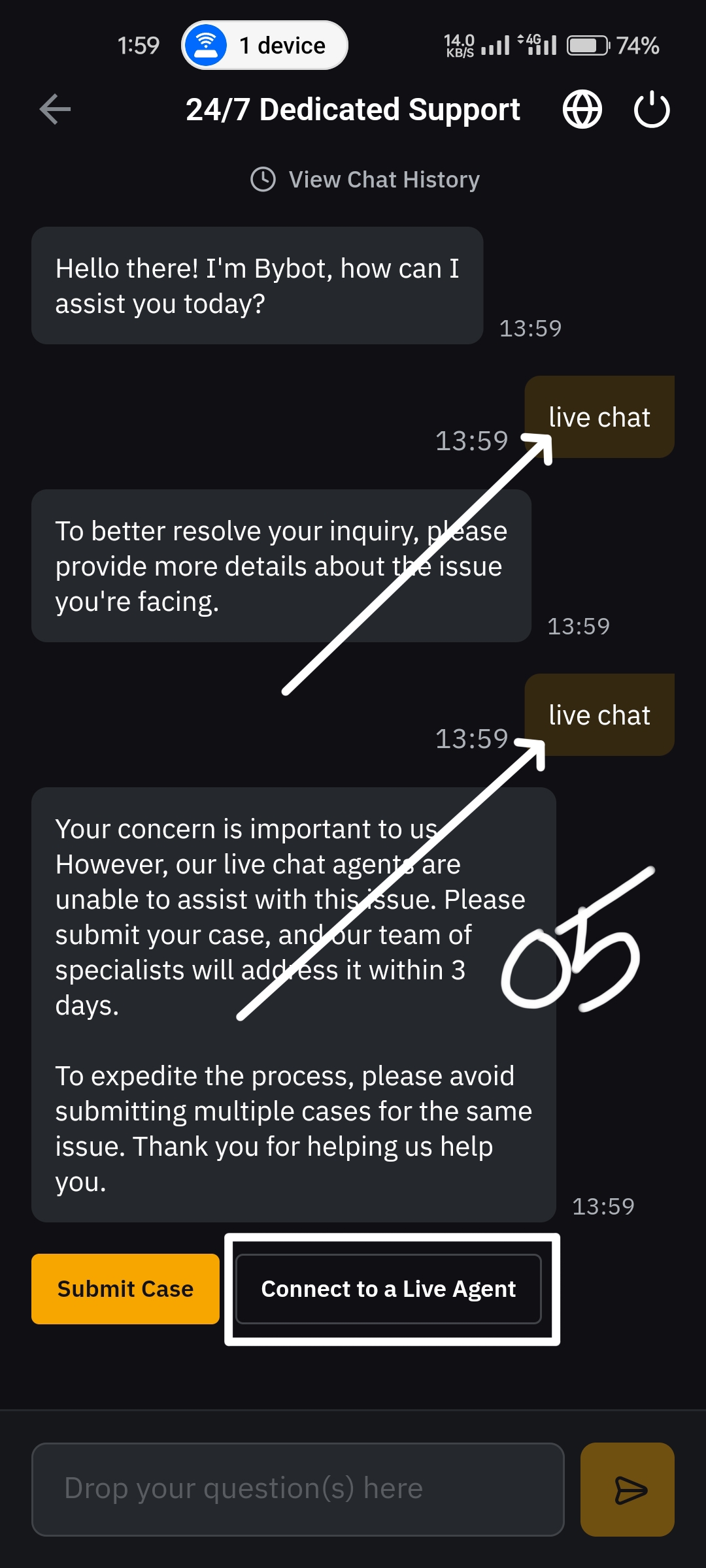End the chat with the power icon
The height and width of the screenshot is (1568, 706).
click(x=652, y=109)
